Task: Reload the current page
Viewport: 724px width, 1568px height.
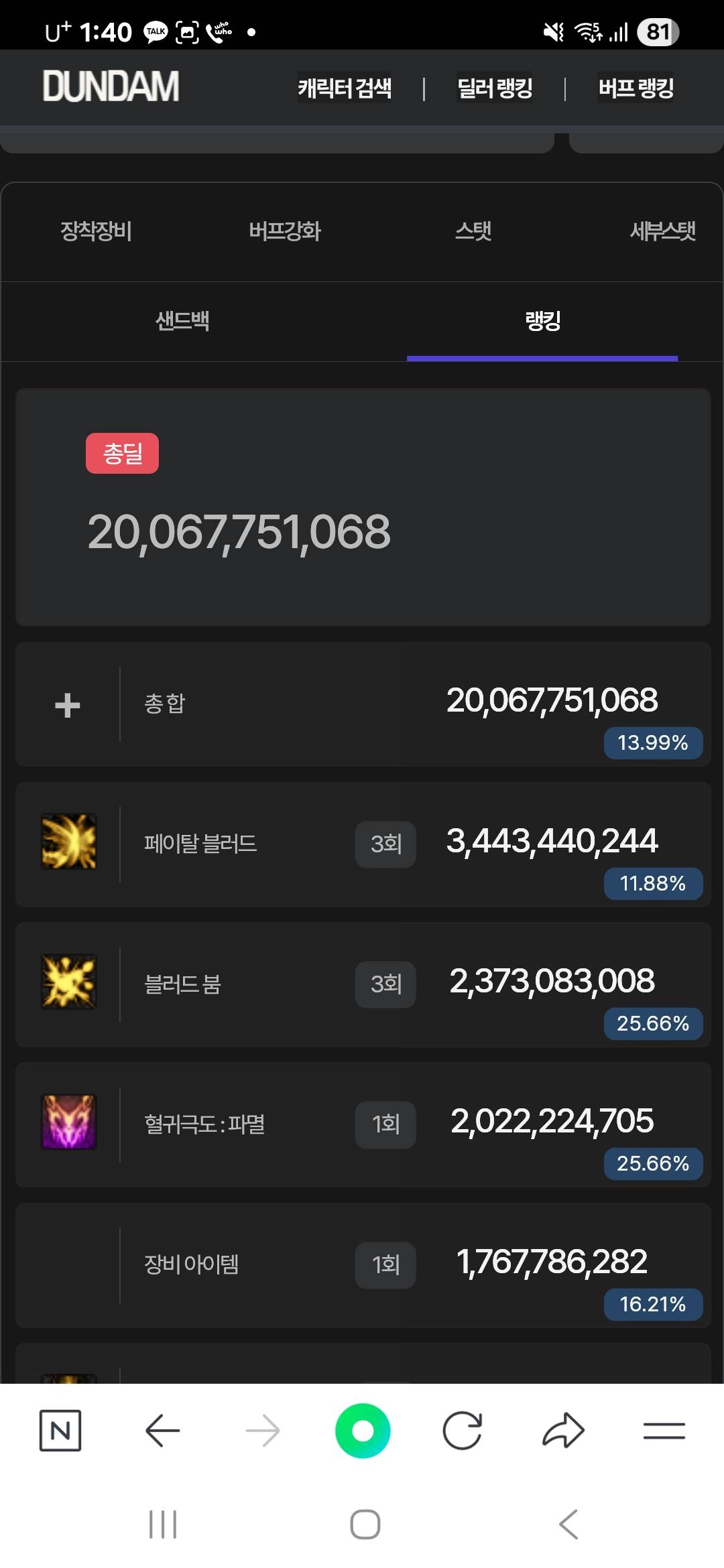Action: (x=463, y=1431)
